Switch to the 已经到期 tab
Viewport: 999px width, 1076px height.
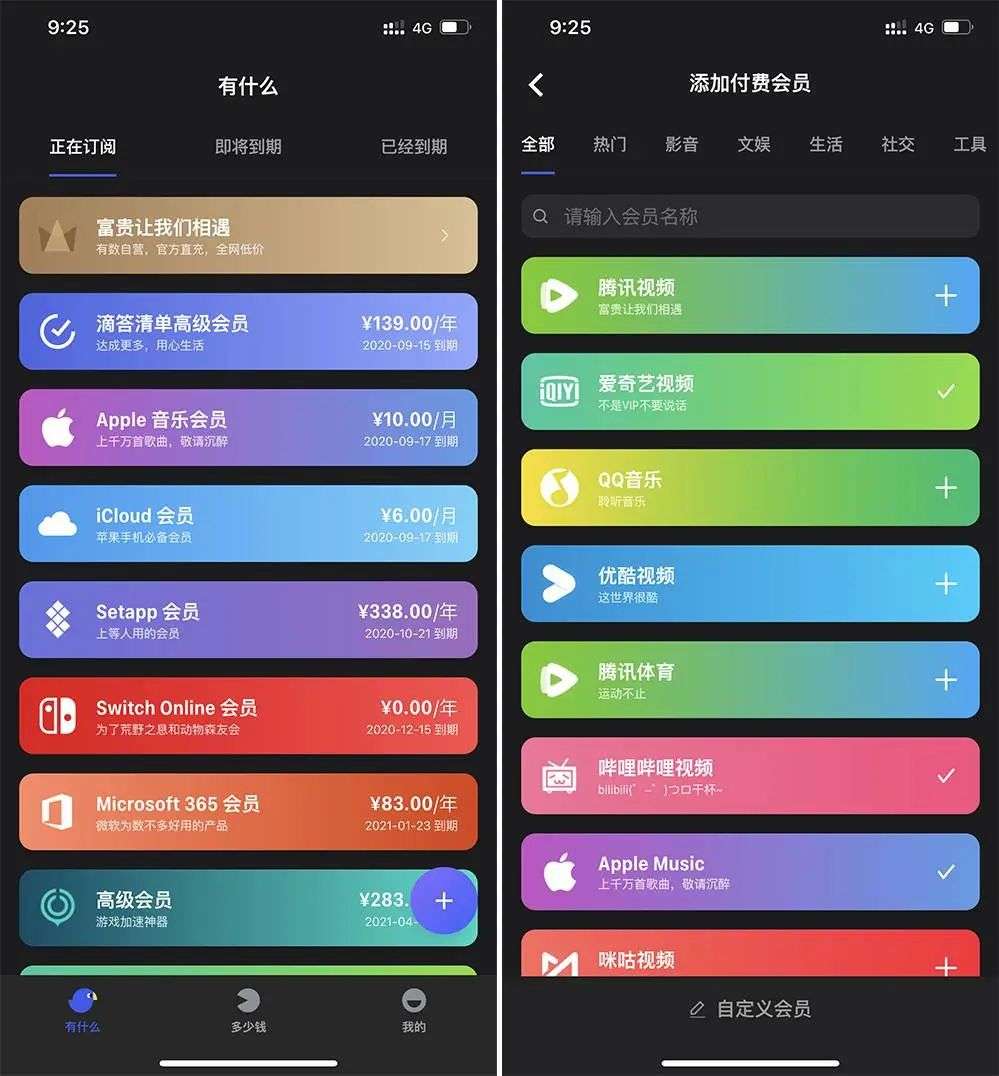coord(414,147)
